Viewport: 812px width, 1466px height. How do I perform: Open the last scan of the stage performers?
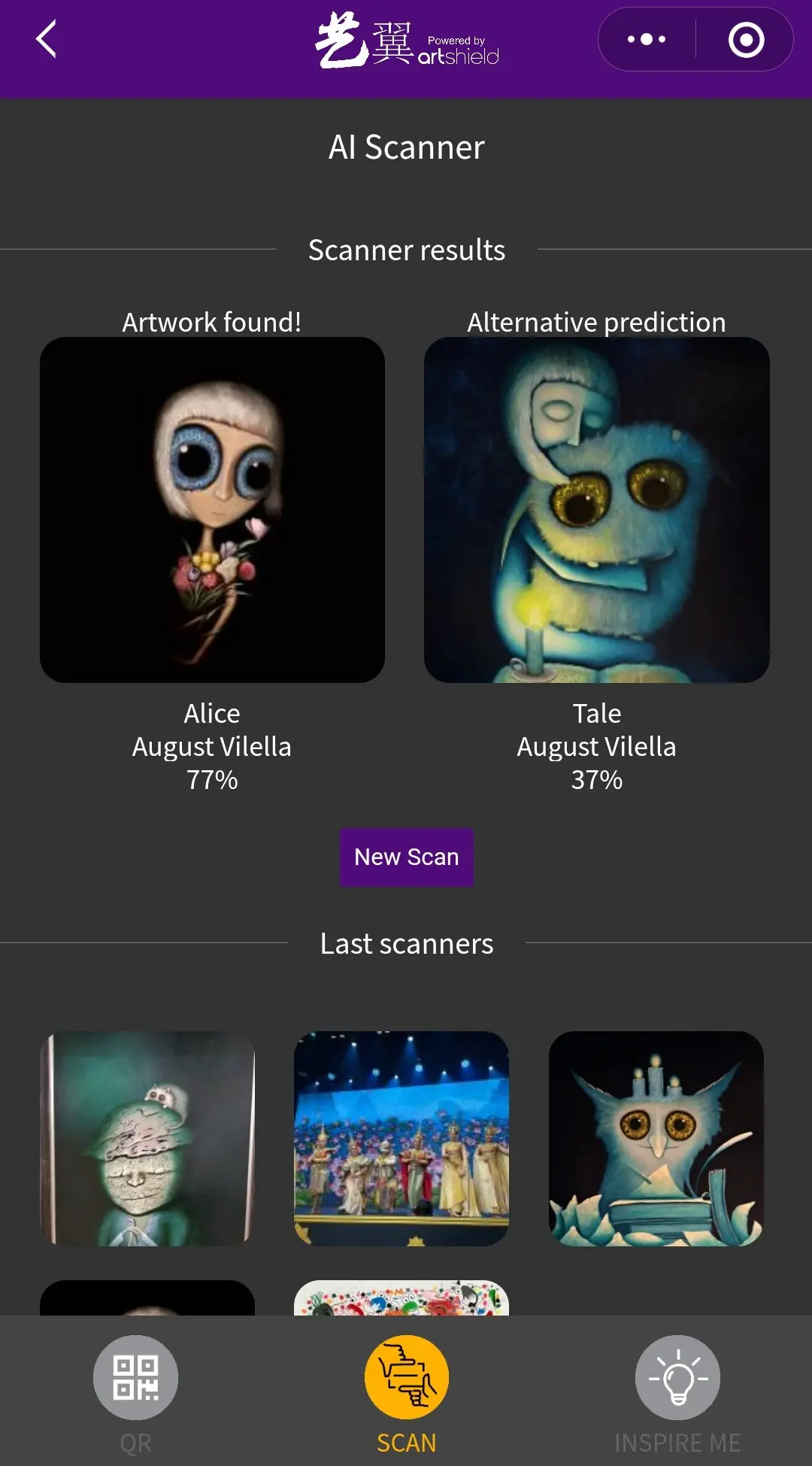pos(401,1138)
